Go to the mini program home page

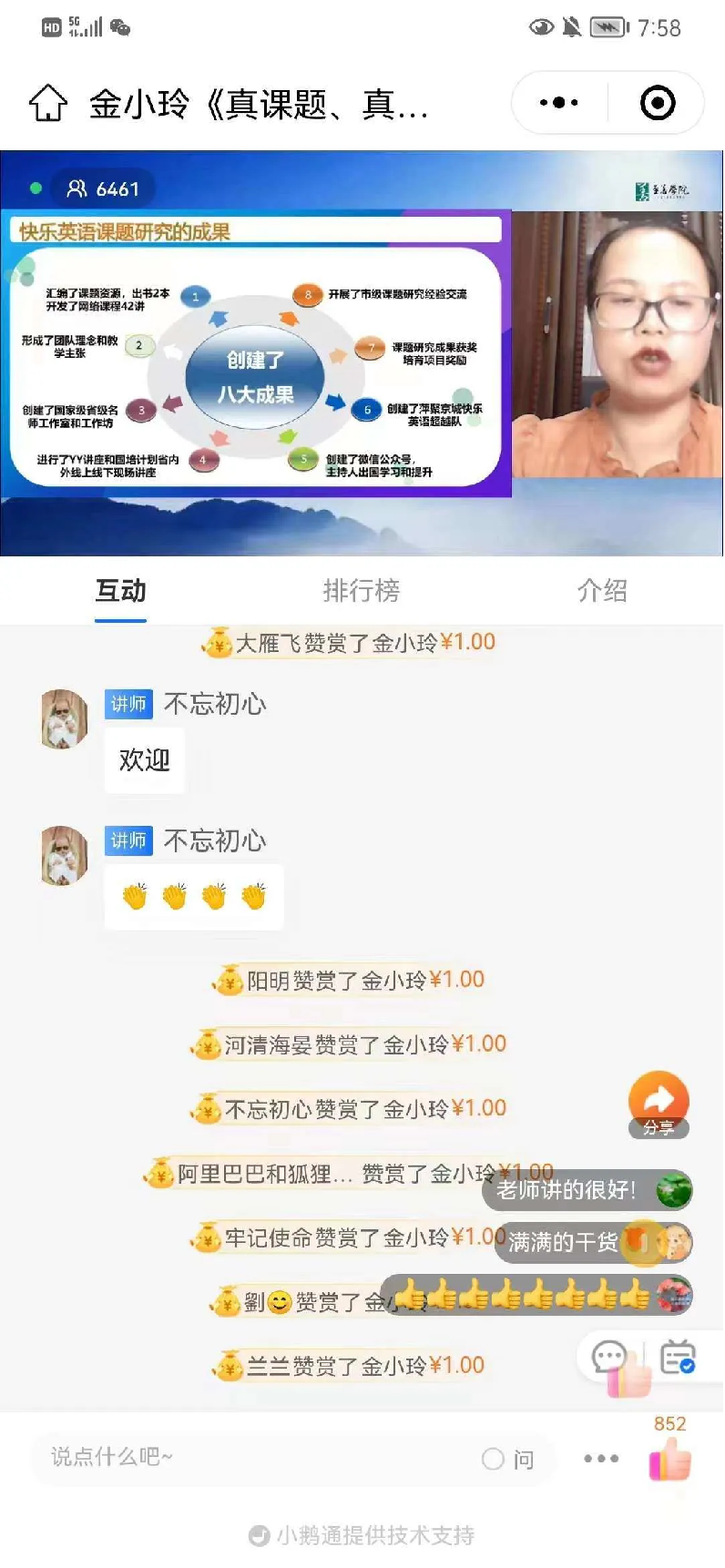pyautogui.click(x=48, y=103)
